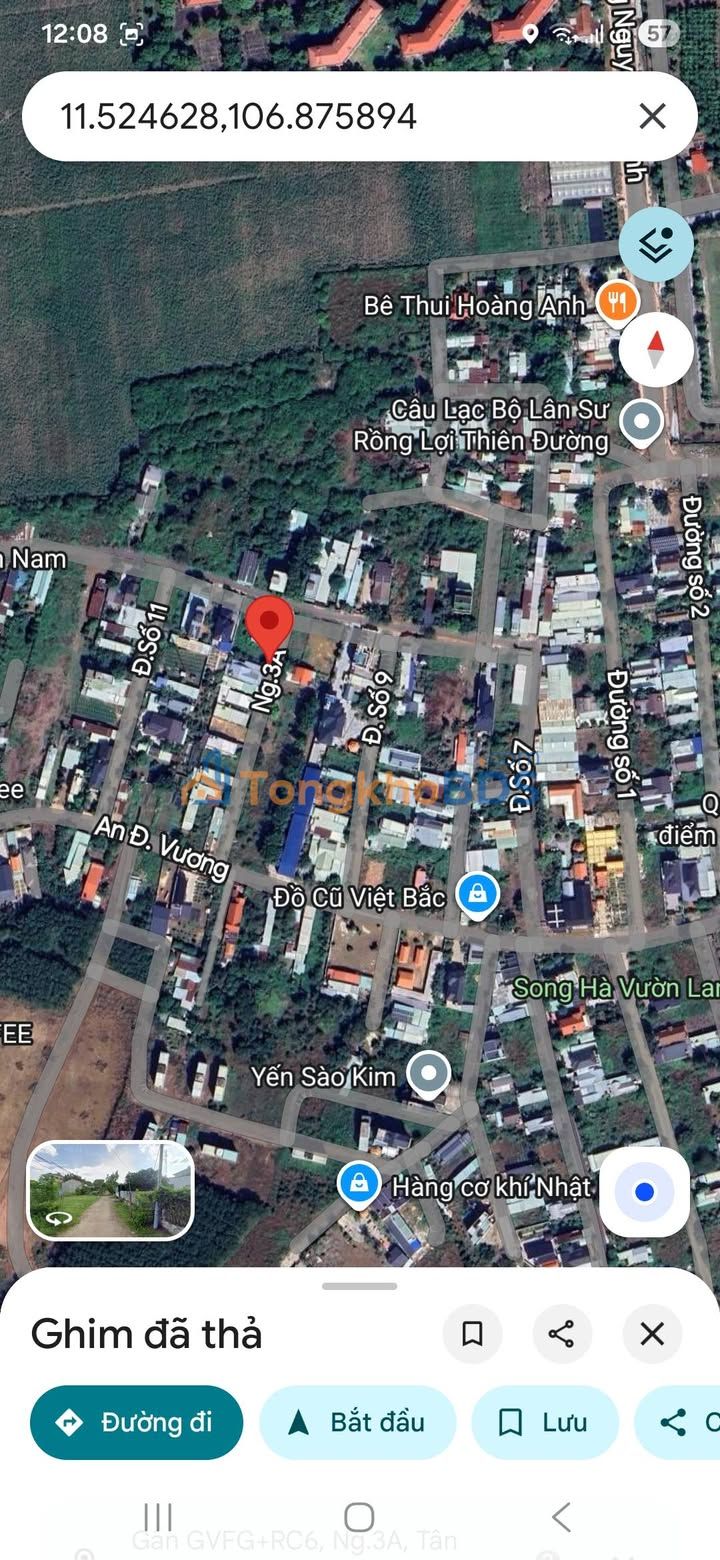Open Bê Thui Hoàng Anh restaurant marker
Viewport: 720px width, 1560px height.
617,301
